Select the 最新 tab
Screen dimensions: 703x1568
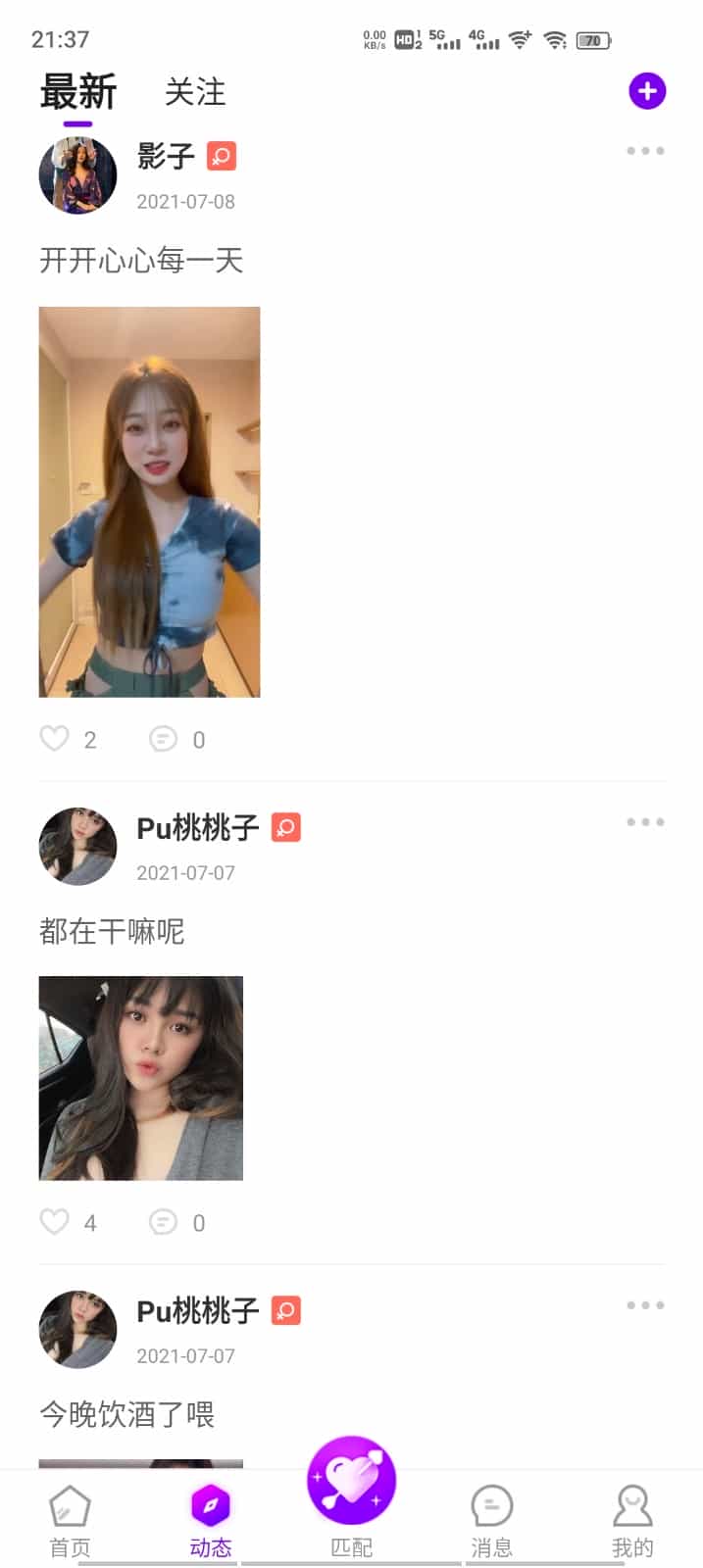(x=77, y=92)
